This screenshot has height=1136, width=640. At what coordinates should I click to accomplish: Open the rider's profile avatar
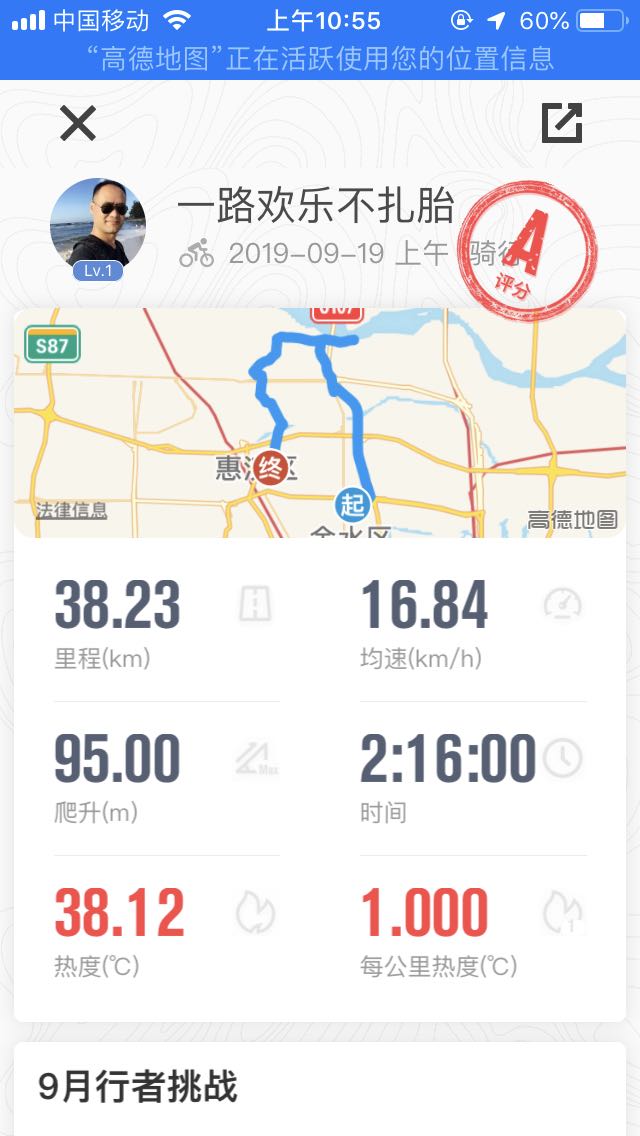pyautogui.click(x=98, y=227)
